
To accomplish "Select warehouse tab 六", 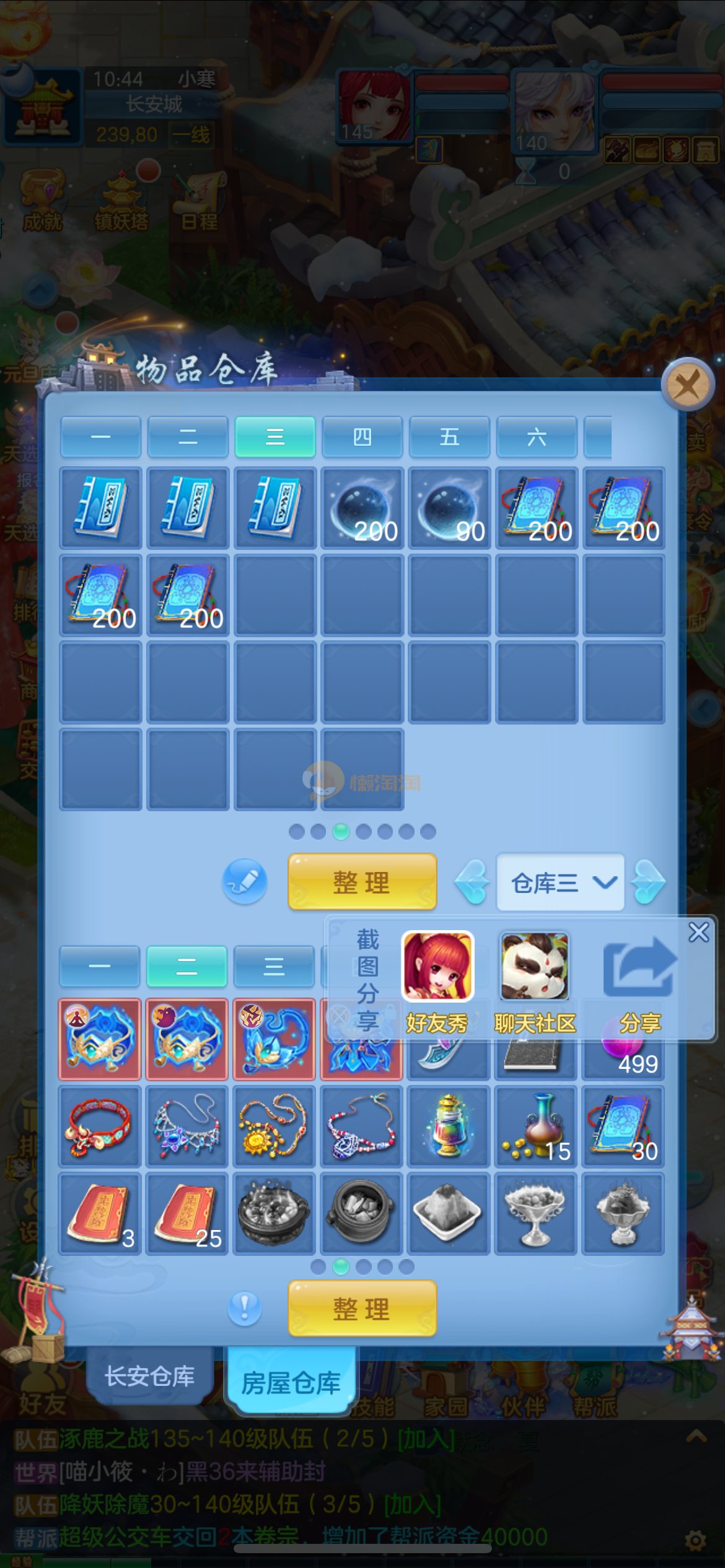I will click(x=537, y=437).
